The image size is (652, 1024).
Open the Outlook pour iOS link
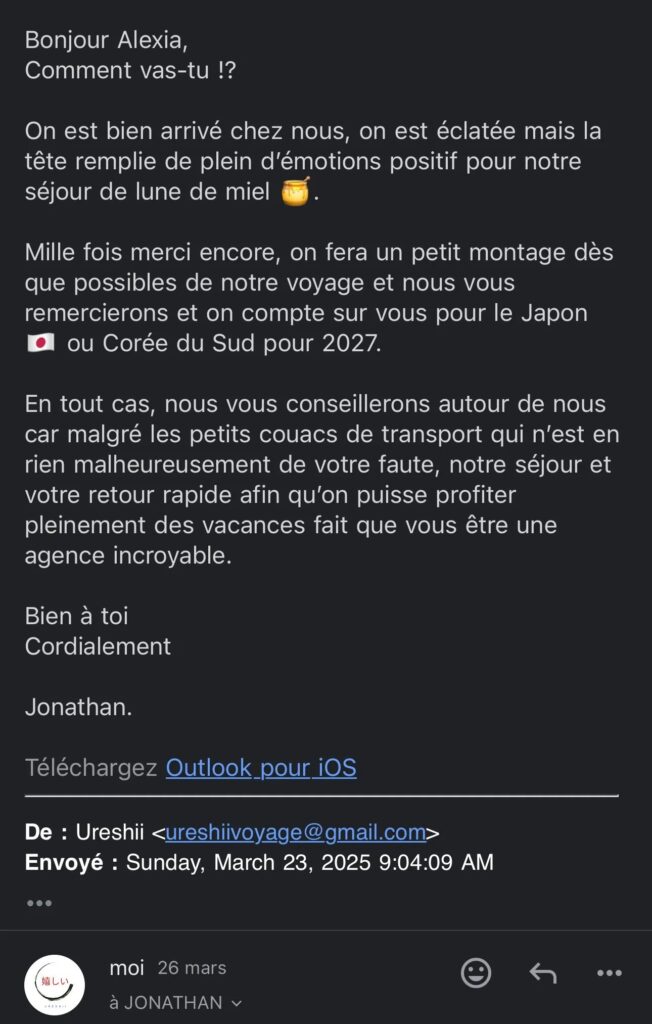click(261, 768)
